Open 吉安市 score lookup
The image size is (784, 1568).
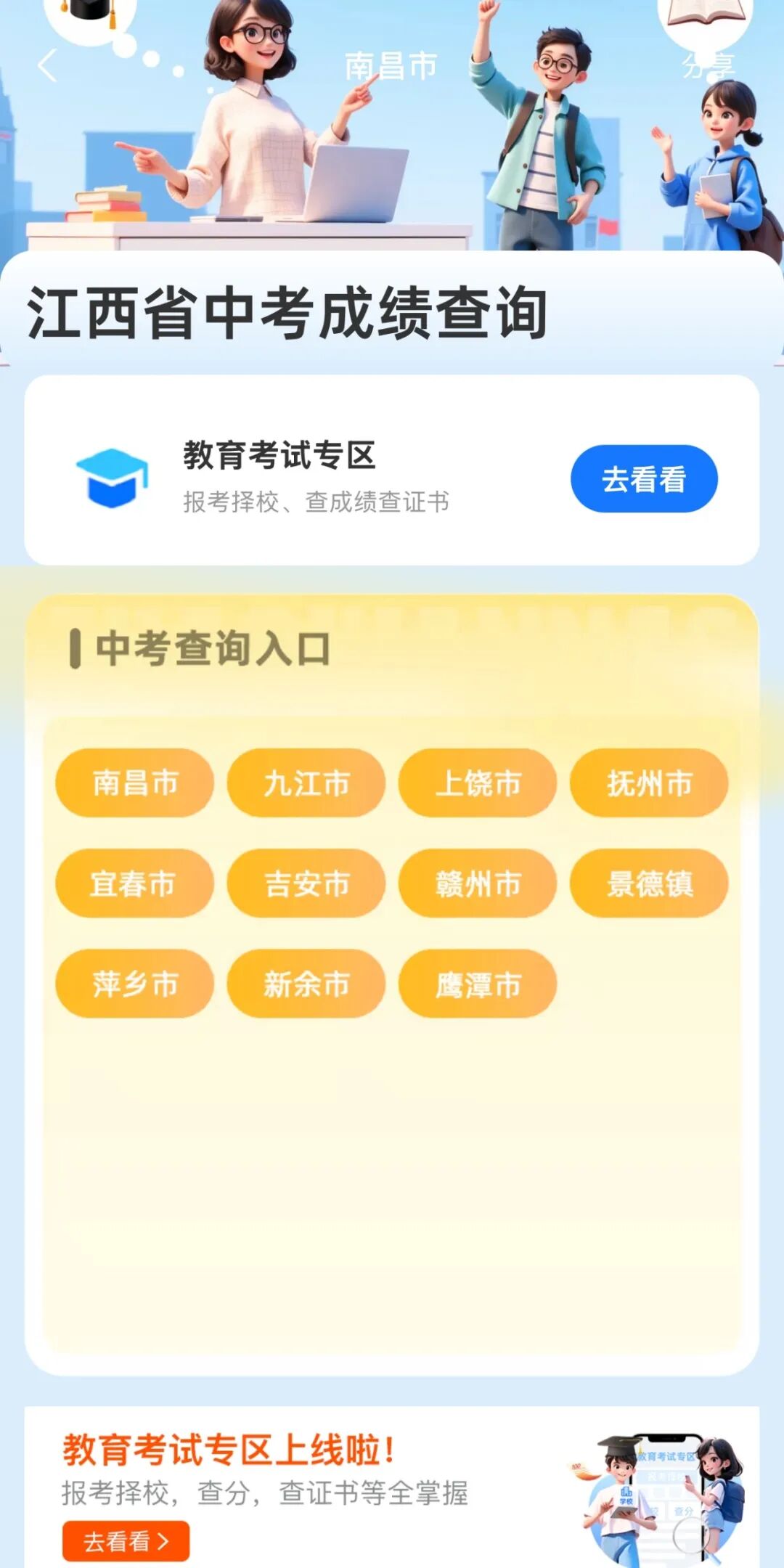coord(306,883)
